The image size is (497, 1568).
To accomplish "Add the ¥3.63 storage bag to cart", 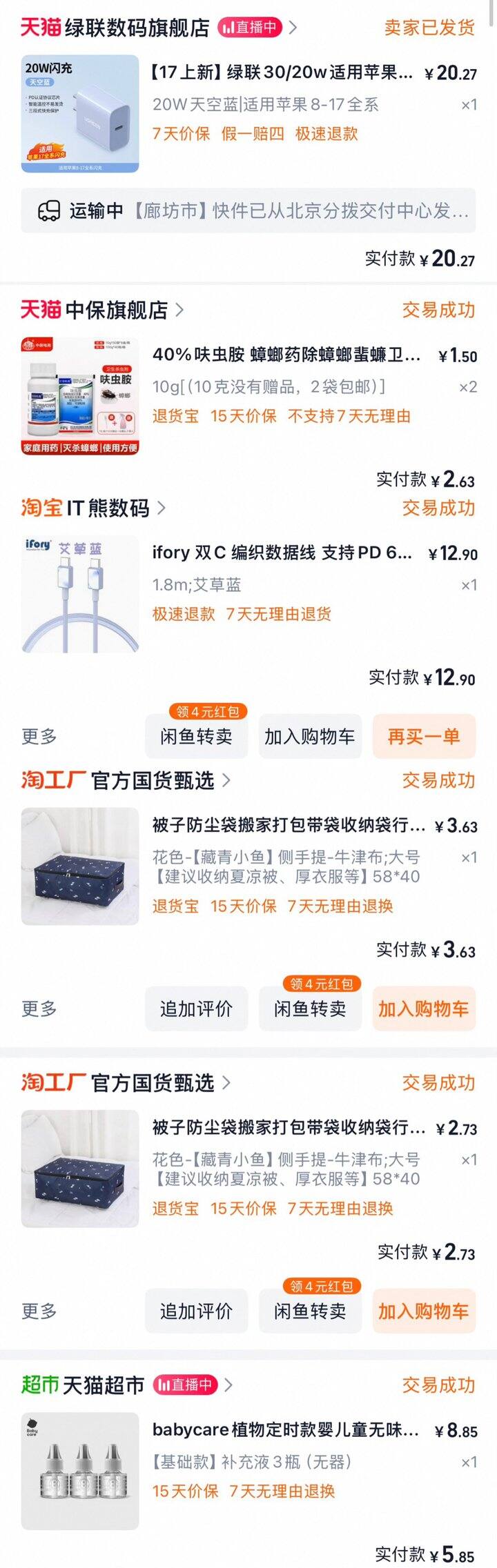I will (x=424, y=1009).
